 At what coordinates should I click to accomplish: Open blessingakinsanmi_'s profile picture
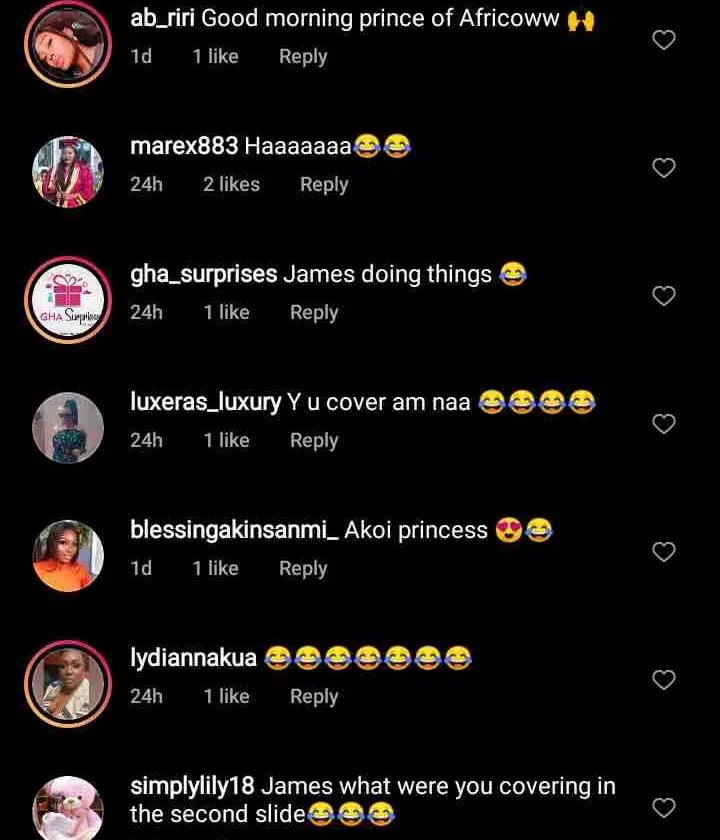click(x=68, y=555)
